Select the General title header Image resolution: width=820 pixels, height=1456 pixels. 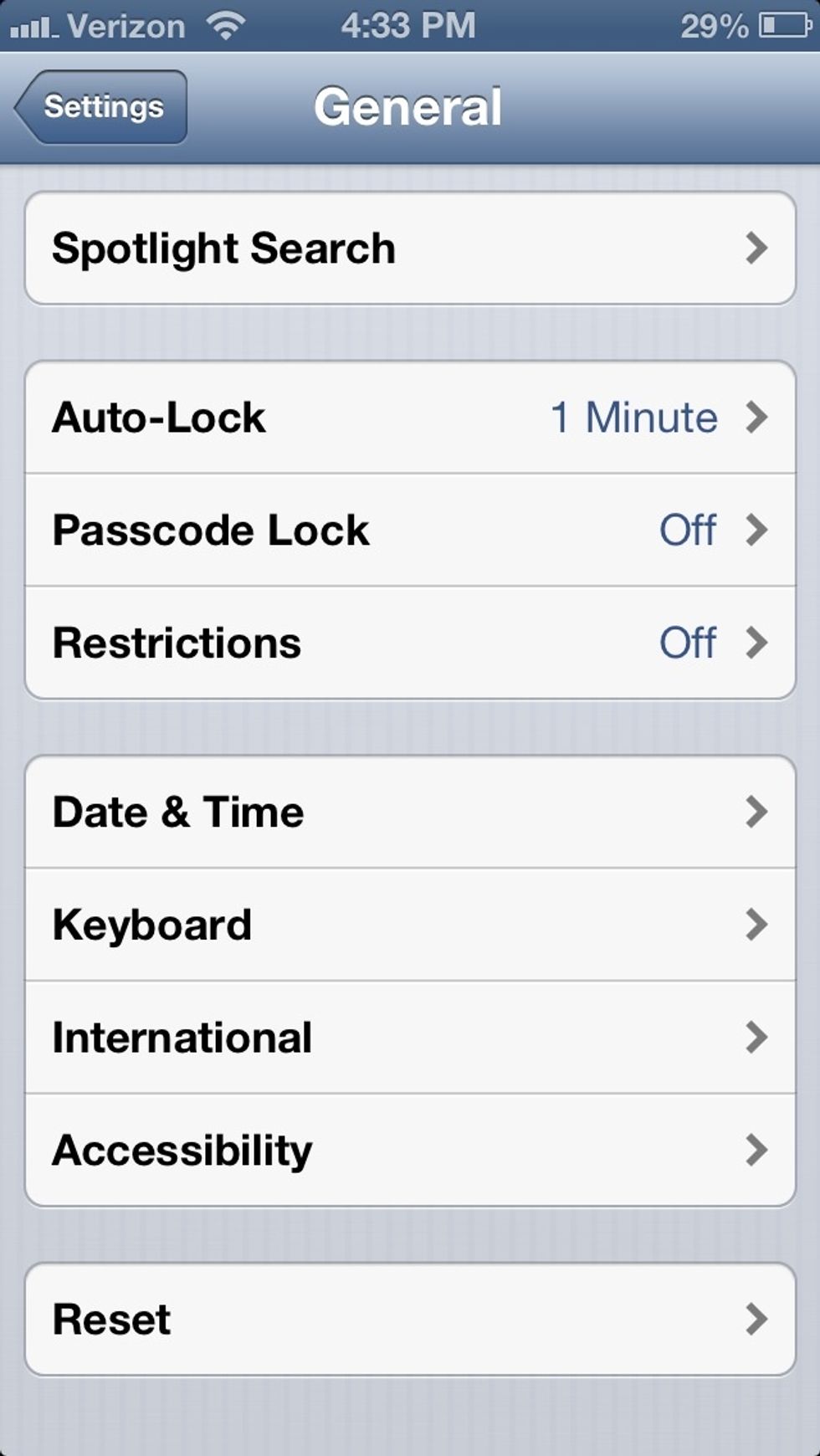408,105
